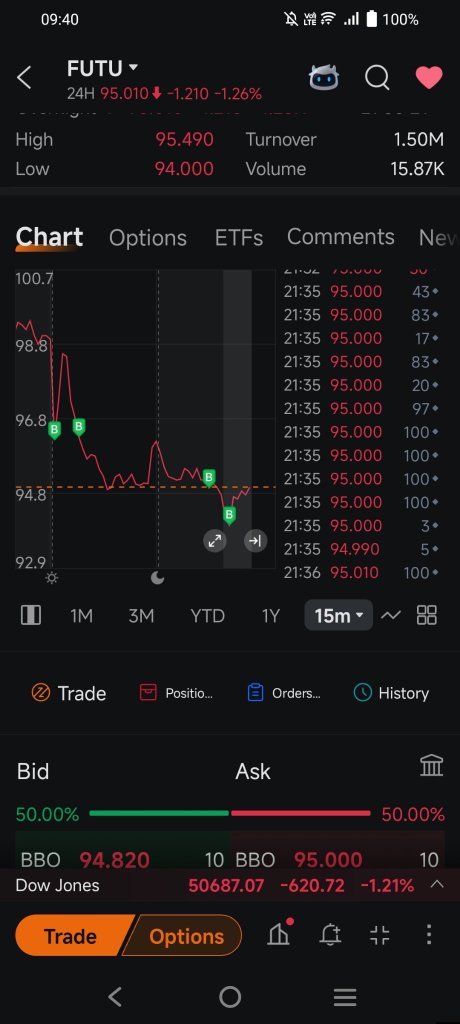
Task: Open the FUTU ticker dropdown
Action: (x=103, y=68)
